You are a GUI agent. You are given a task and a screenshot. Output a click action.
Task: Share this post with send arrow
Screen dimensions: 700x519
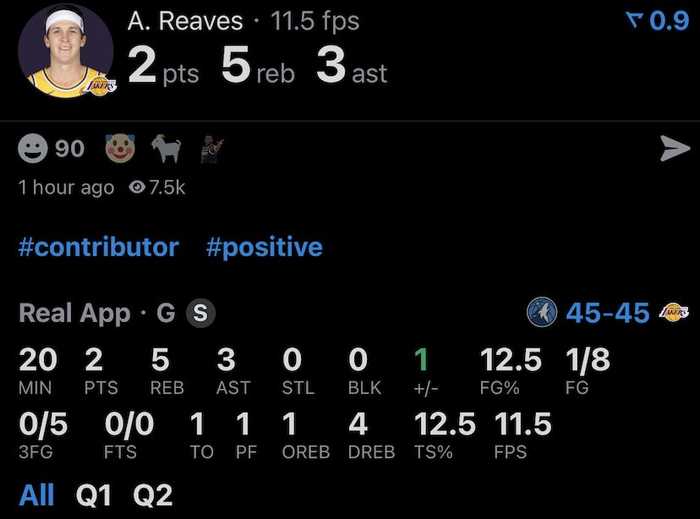675,149
